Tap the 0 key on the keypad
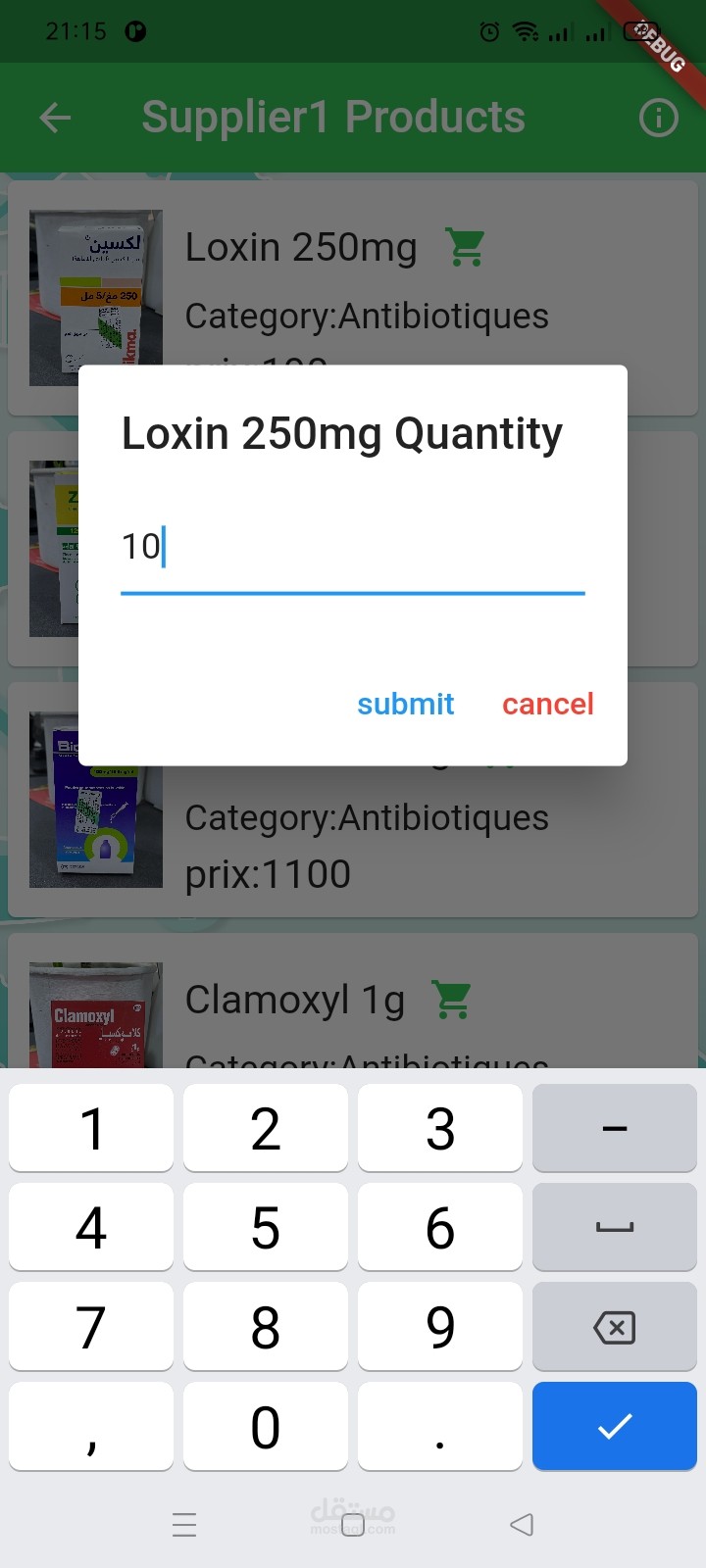This screenshot has width=706, height=1568. [x=266, y=1427]
